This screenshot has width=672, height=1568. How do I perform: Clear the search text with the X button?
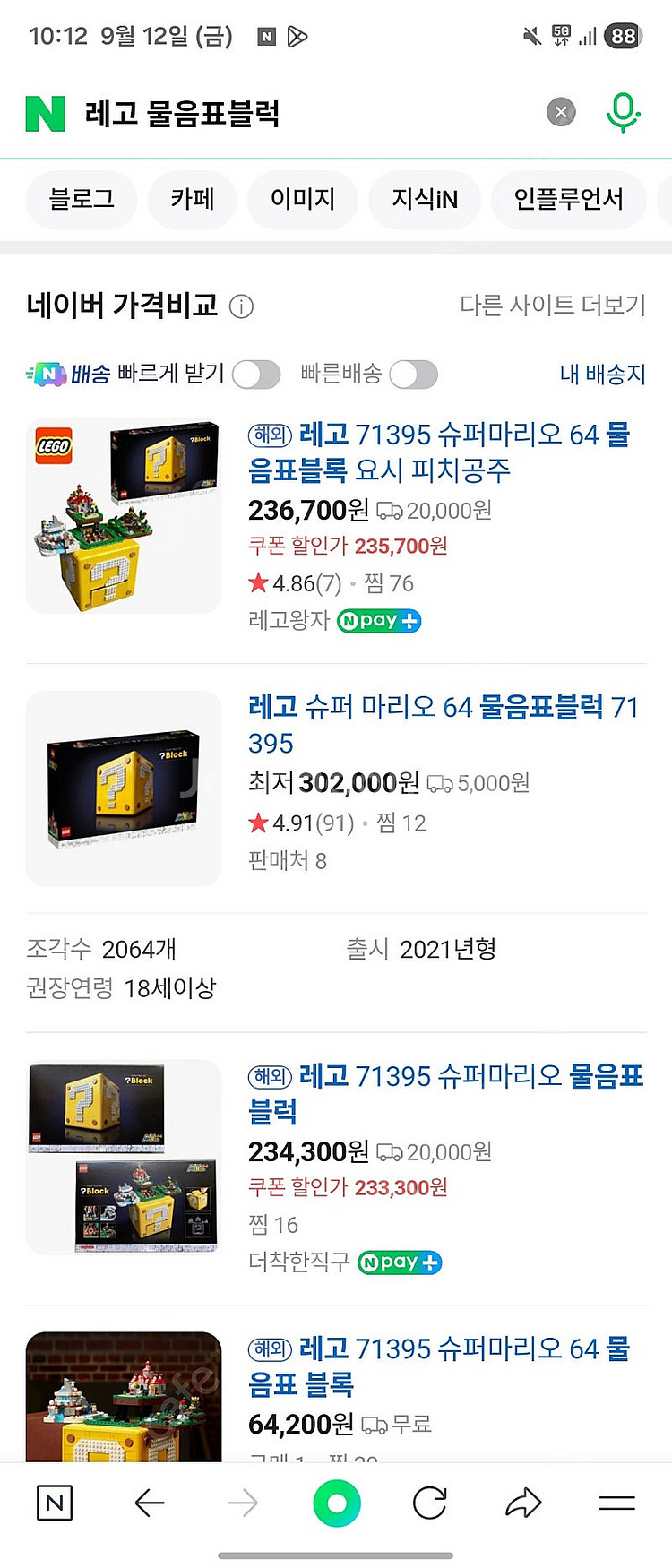(561, 113)
